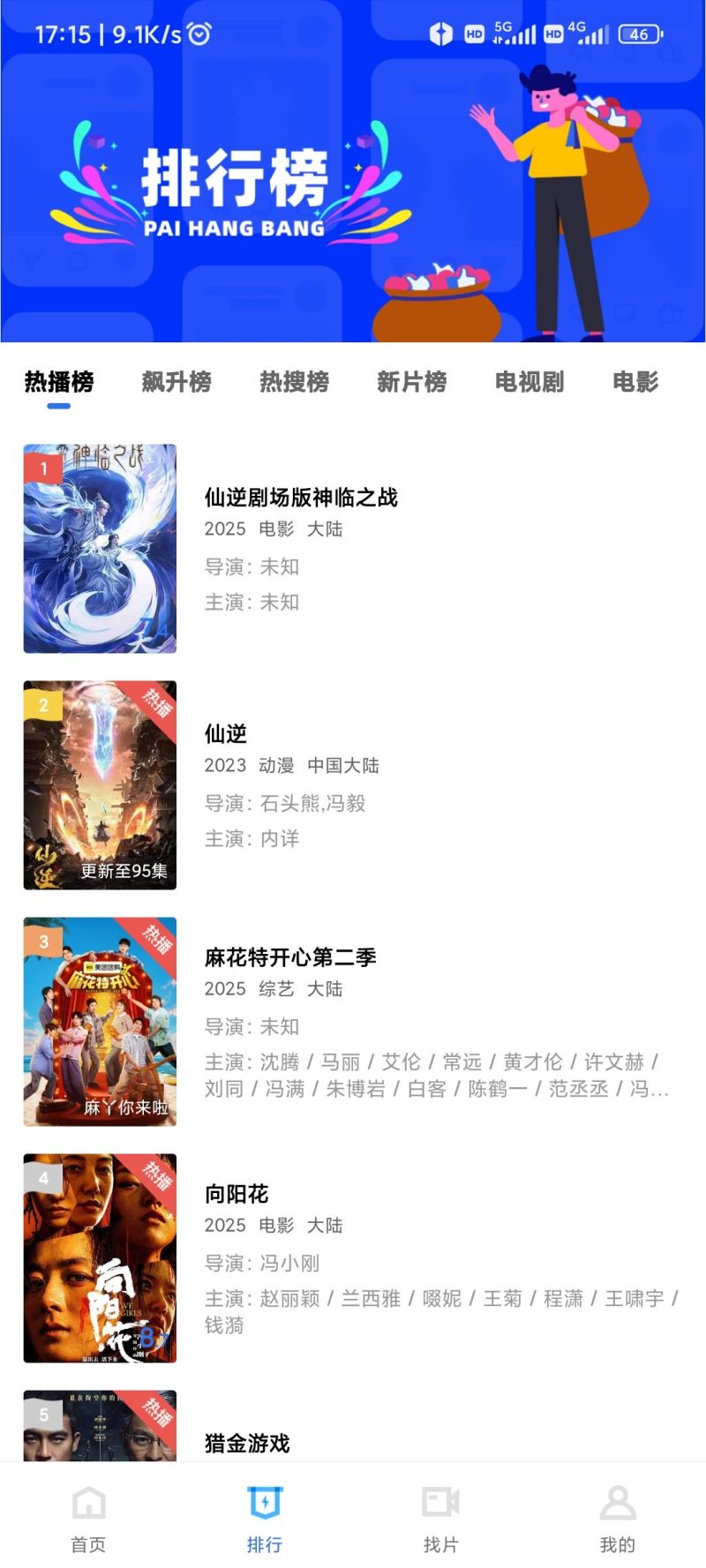Open the 找片 bottom tab
The image size is (706, 1568).
[x=441, y=1519]
